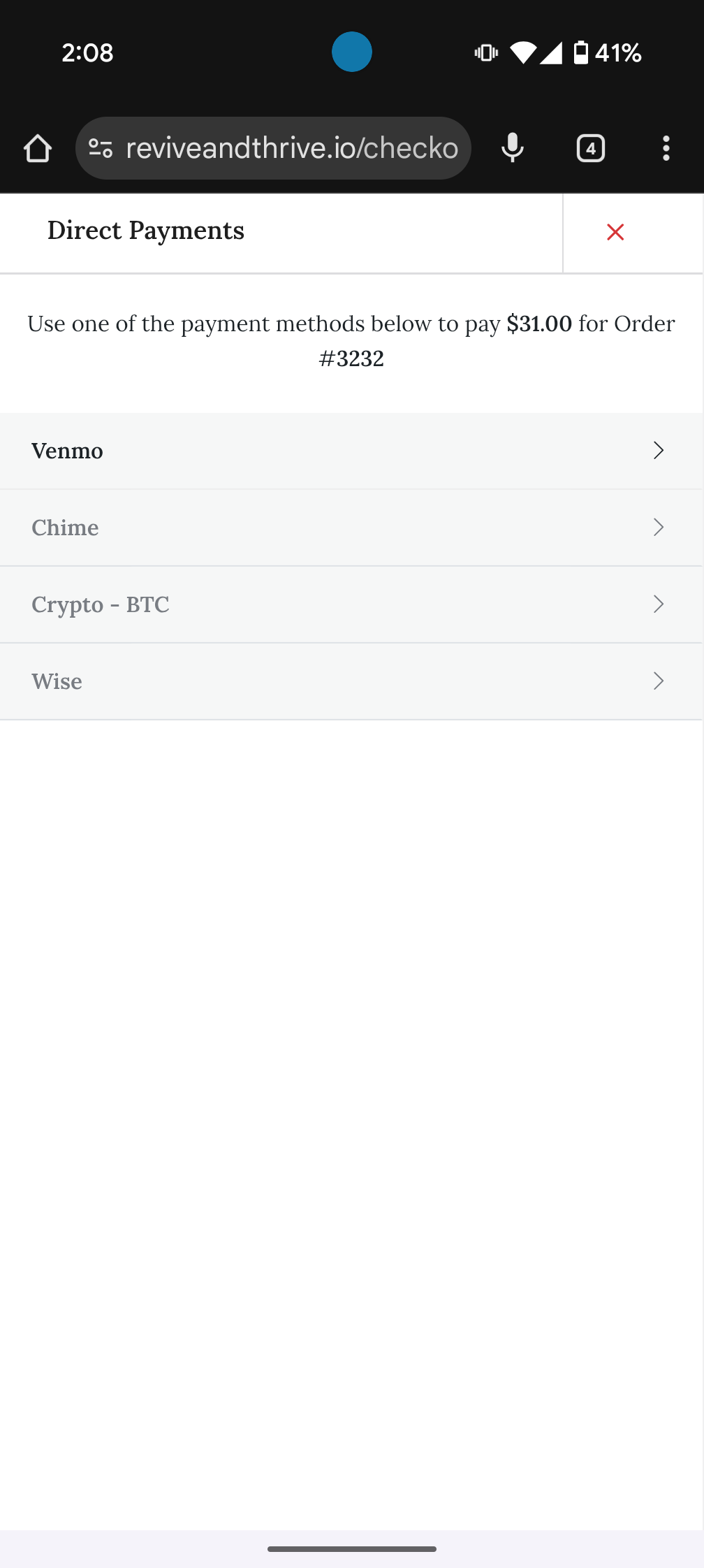This screenshot has height=1568, width=704.
Task: Open the browser home page
Action: pos(38,148)
